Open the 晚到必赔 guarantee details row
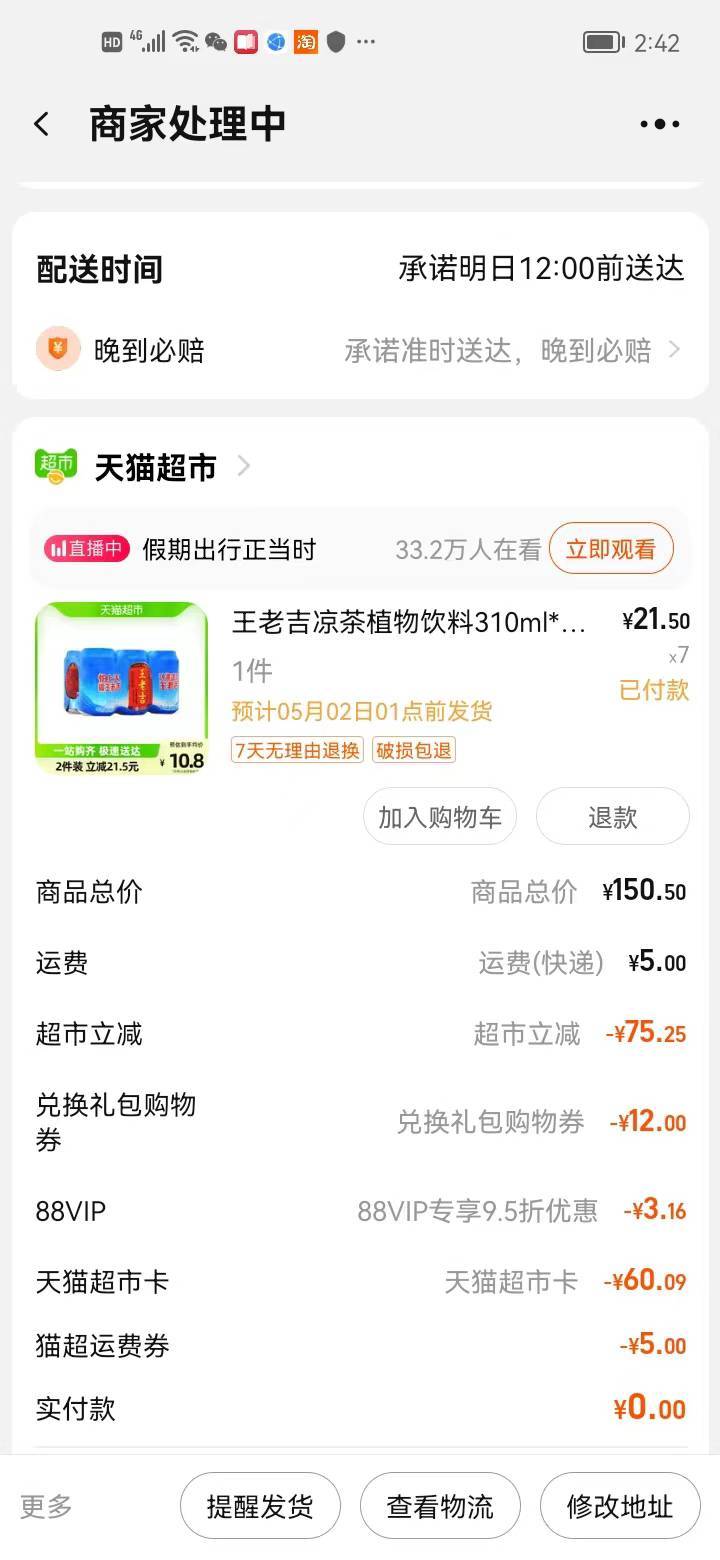 point(360,350)
